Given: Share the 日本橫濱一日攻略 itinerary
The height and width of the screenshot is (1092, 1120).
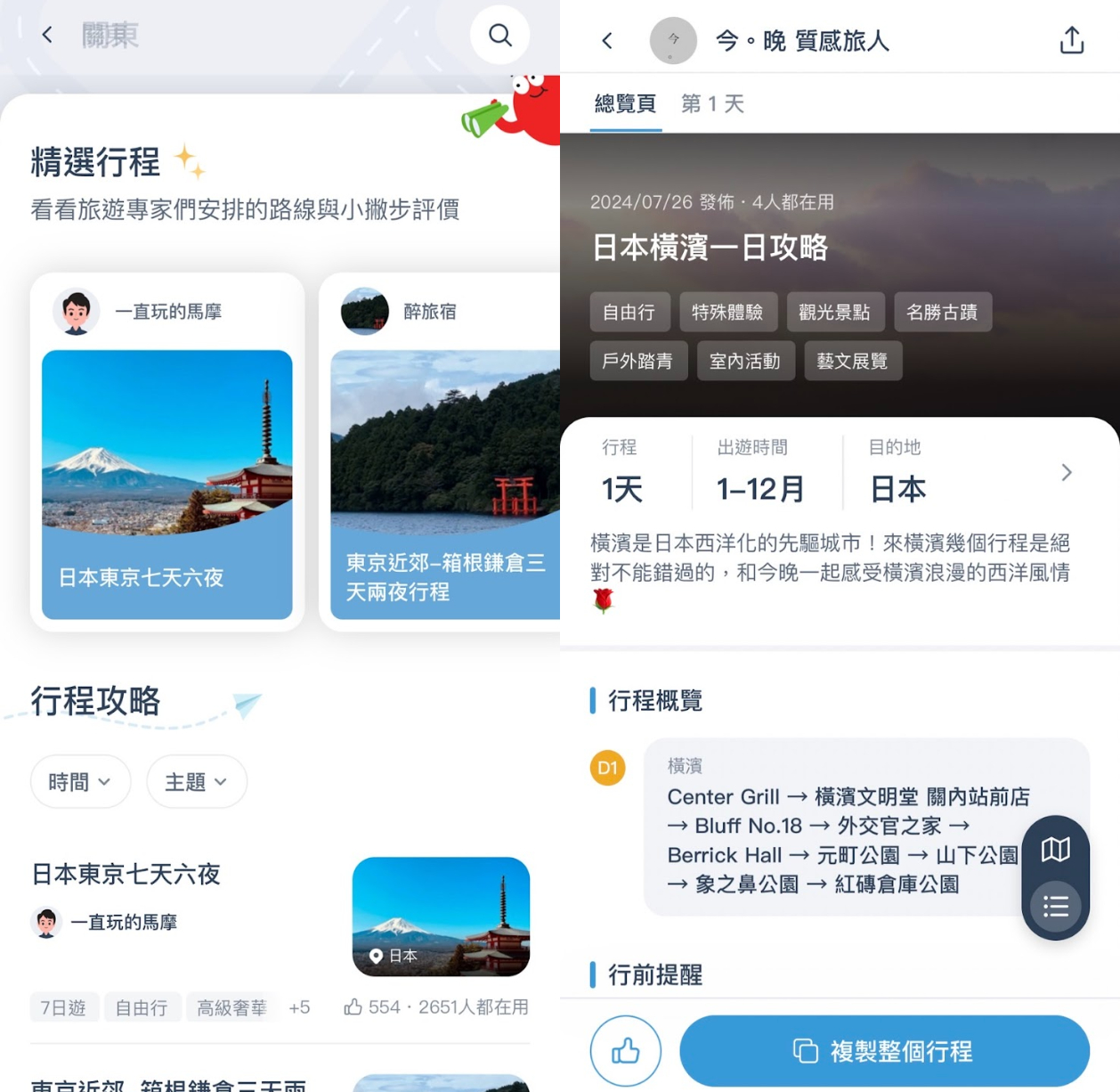Looking at the screenshot, I should (1071, 40).
